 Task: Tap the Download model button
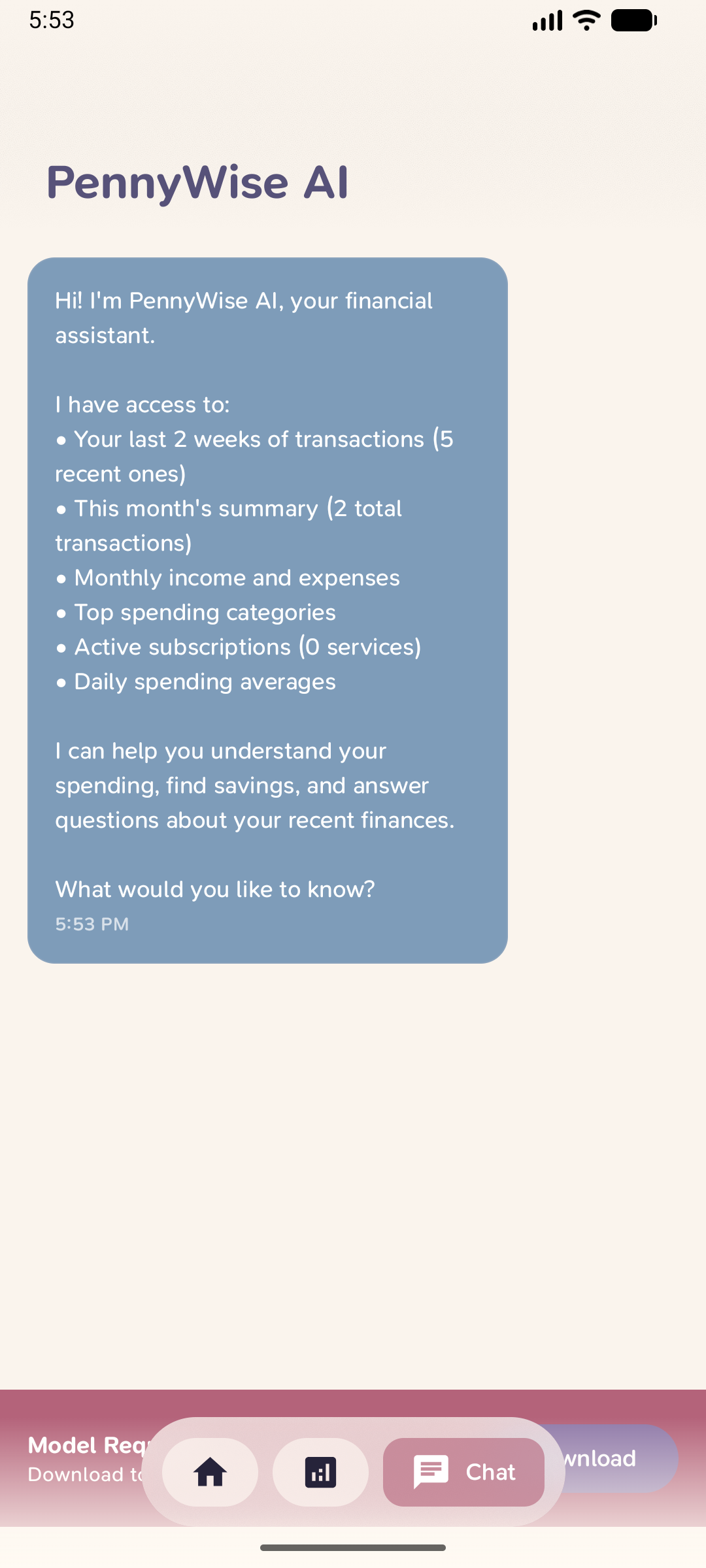(618, 1458)
